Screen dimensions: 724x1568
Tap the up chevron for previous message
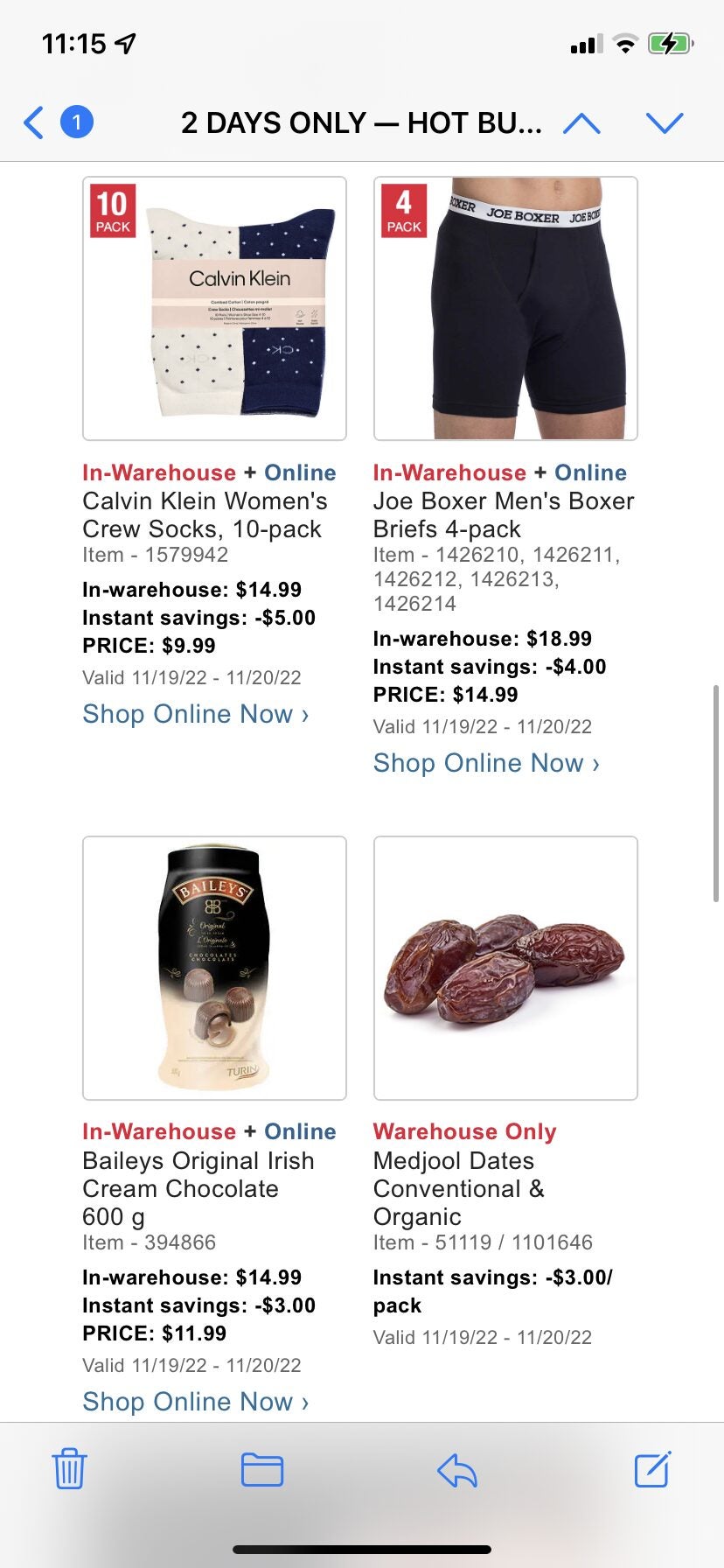tap(582, 122)
